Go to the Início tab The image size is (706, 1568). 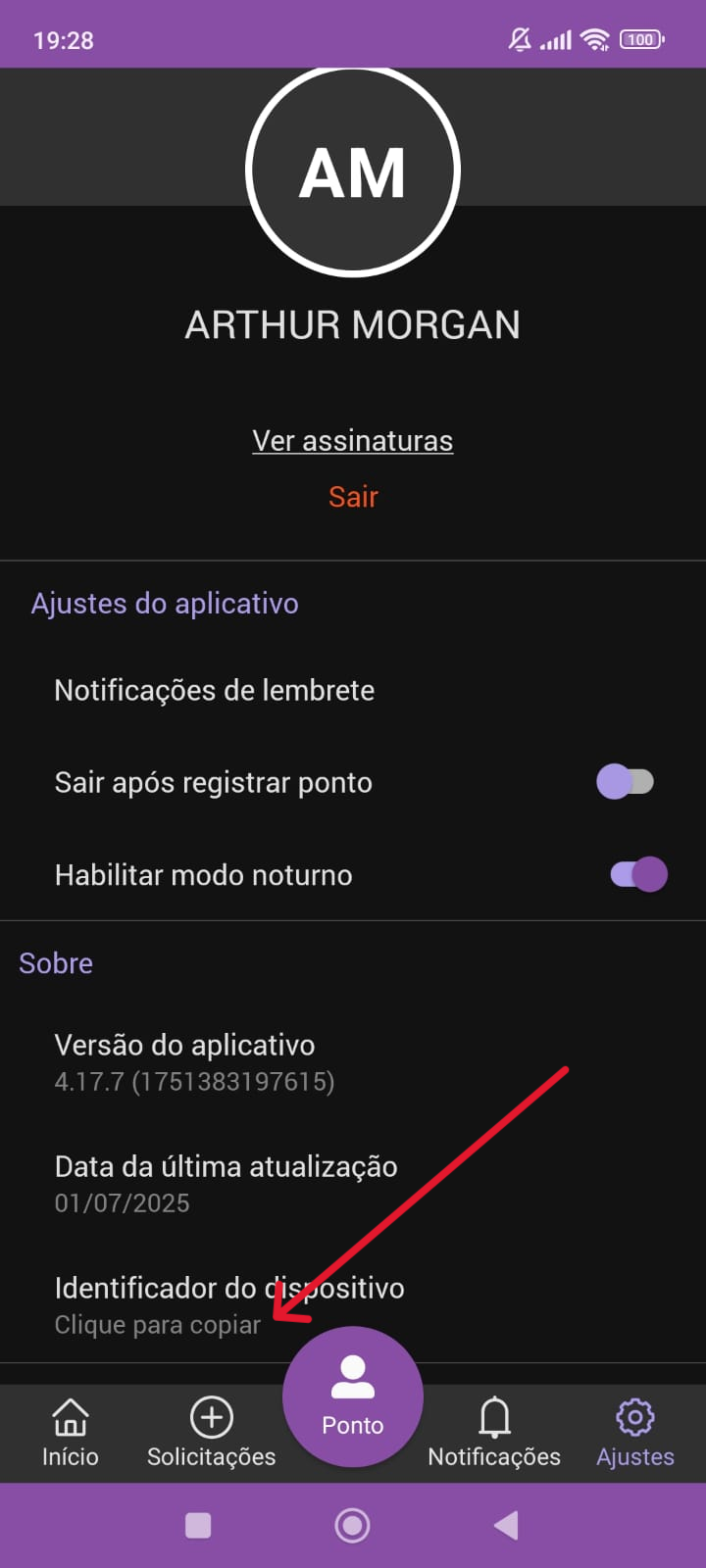70,1433
